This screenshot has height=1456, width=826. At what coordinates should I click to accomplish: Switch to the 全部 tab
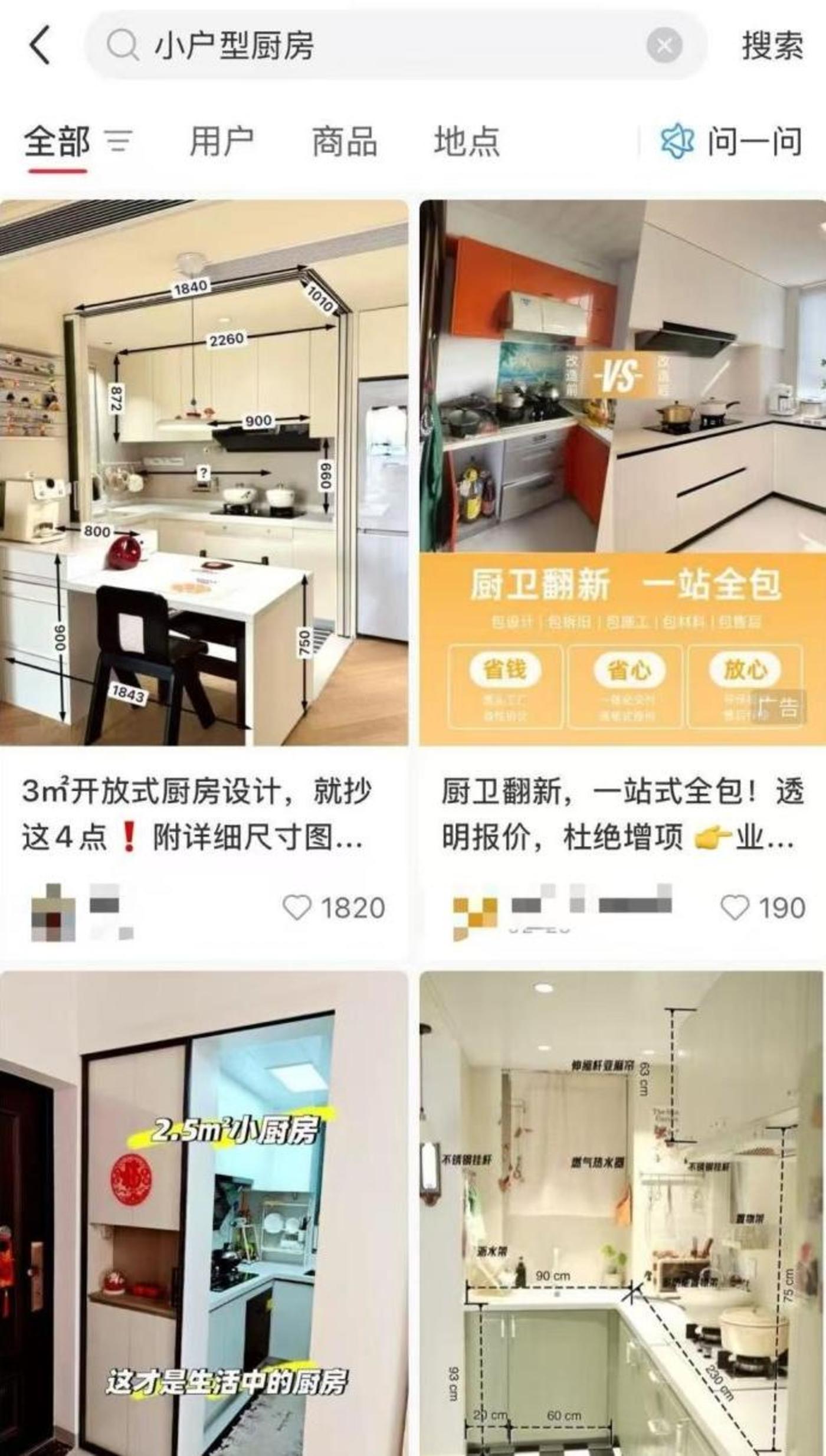[x=57, y=142]
